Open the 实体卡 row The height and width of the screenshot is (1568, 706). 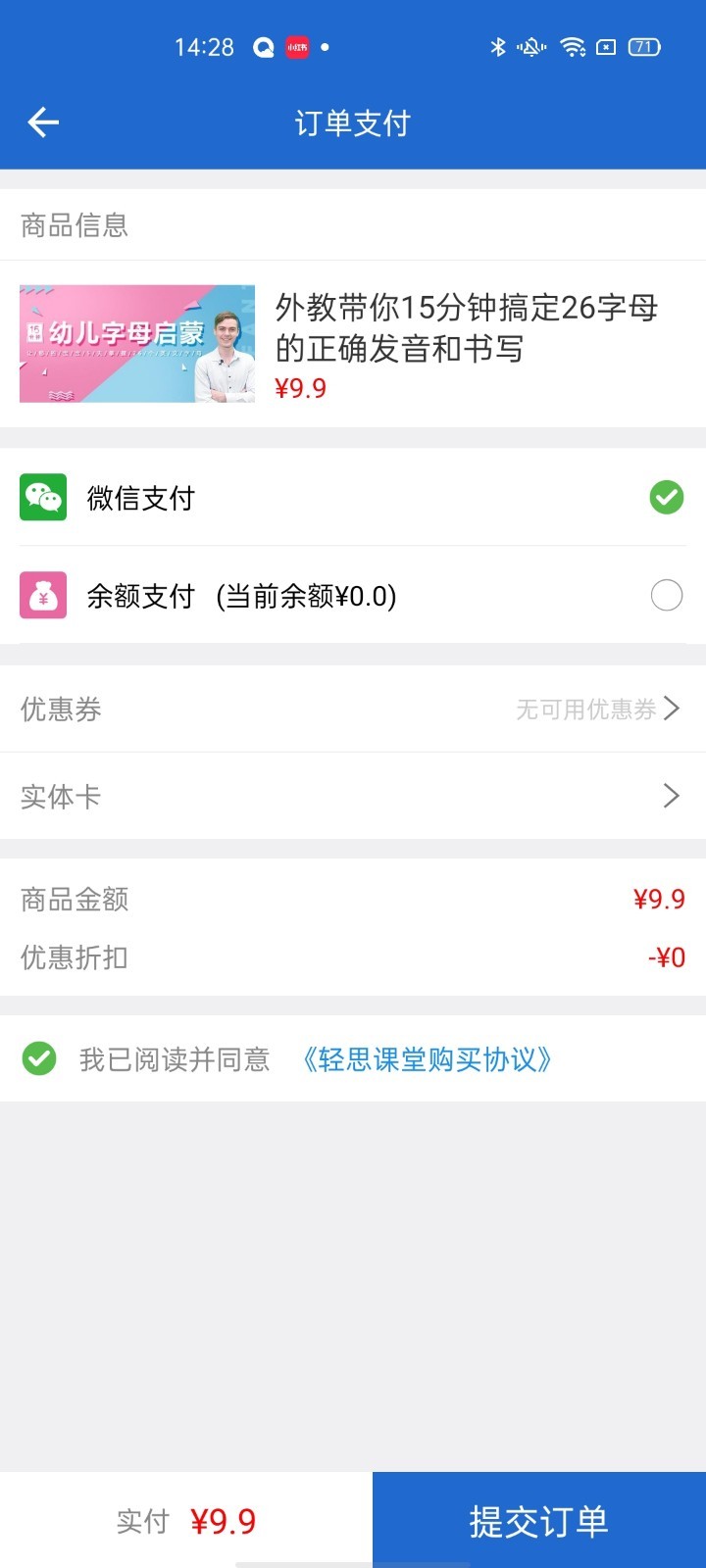point(353,796)
